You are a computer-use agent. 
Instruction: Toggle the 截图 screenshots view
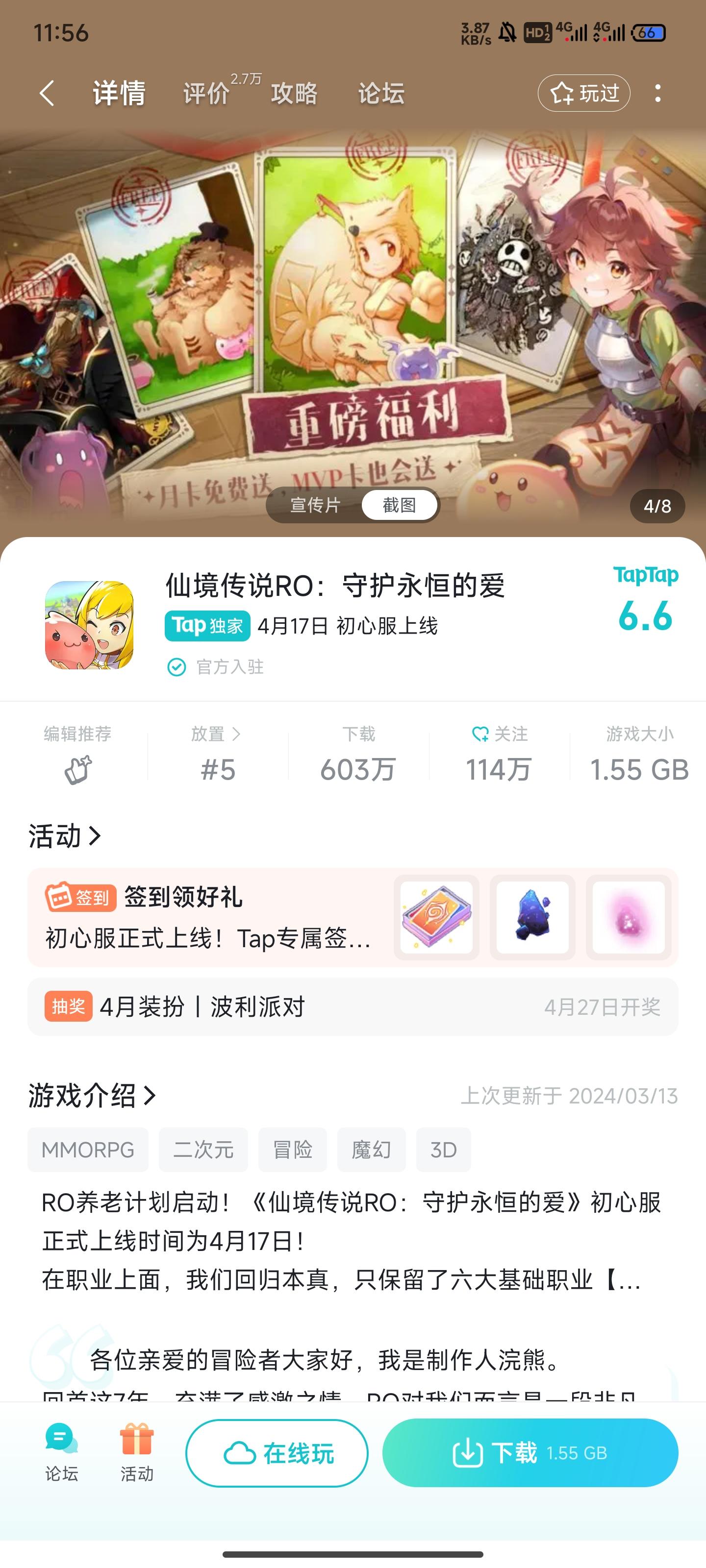(x=400, y=505)
